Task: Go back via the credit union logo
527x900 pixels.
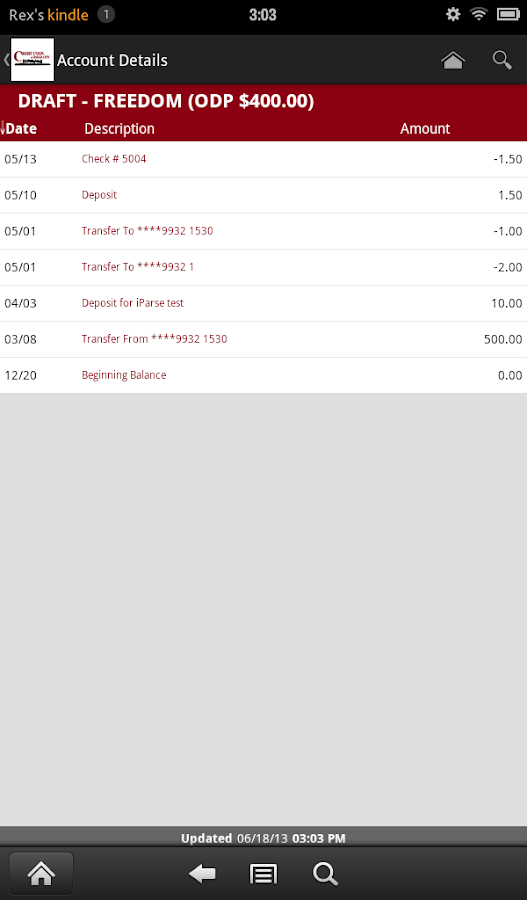Action: coord(32,60)
